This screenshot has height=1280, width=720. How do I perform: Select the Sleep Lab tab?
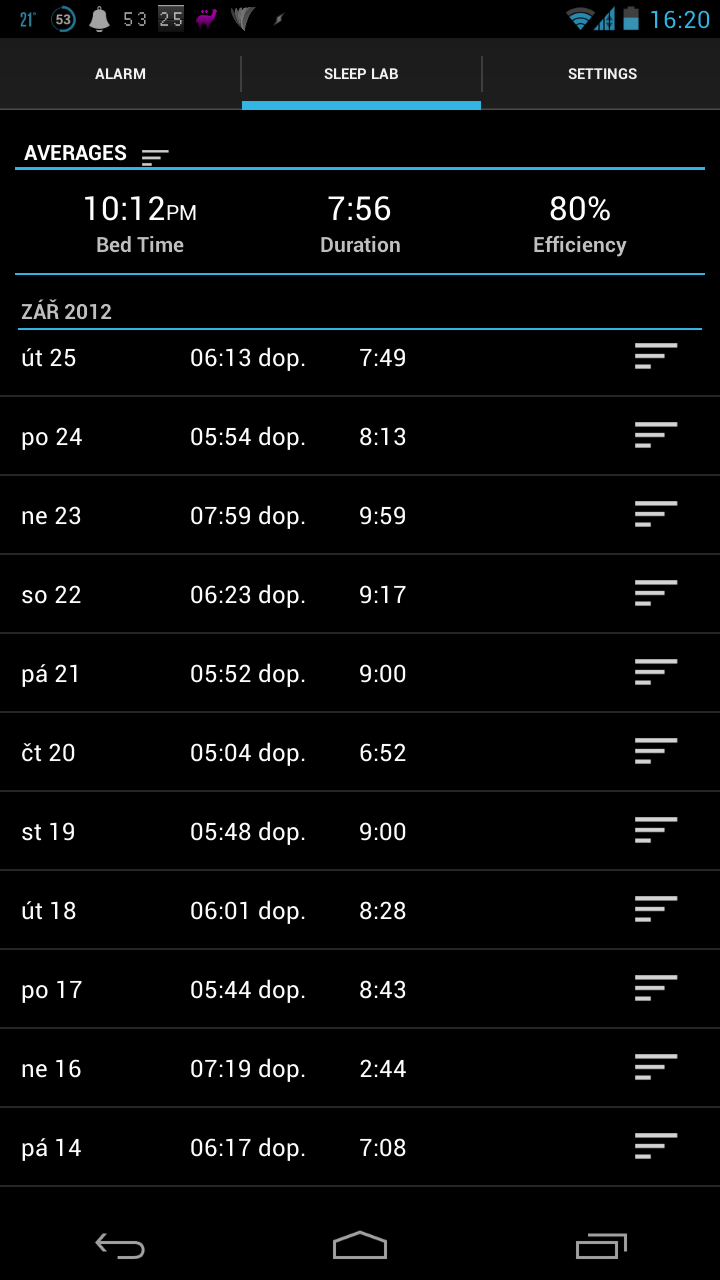point(361,74)
